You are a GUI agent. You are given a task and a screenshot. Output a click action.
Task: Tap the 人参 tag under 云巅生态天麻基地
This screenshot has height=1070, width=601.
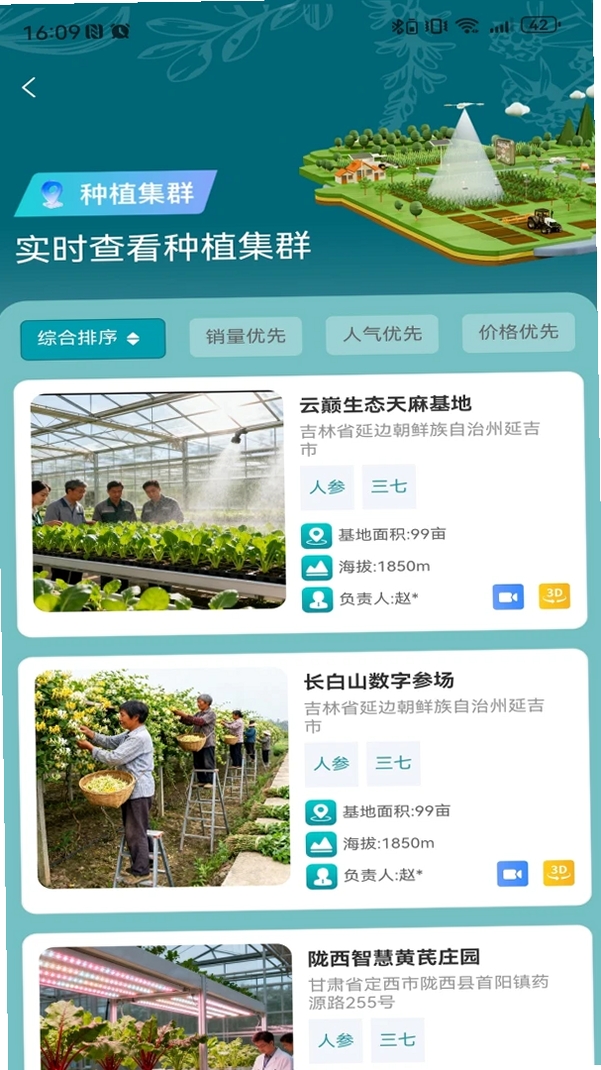(x=327, y=487)
